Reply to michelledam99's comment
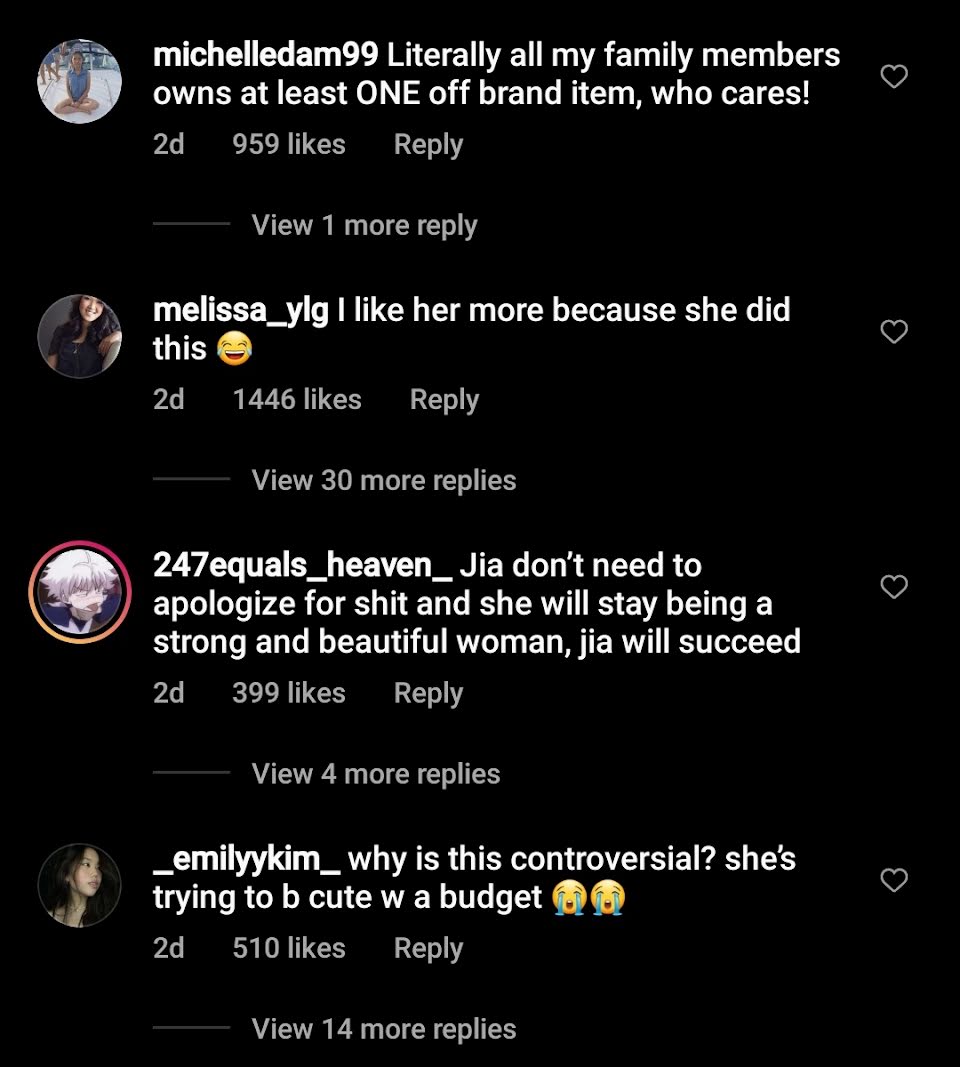This screenshot has height=1067, width=960. [x=428, y=145]
